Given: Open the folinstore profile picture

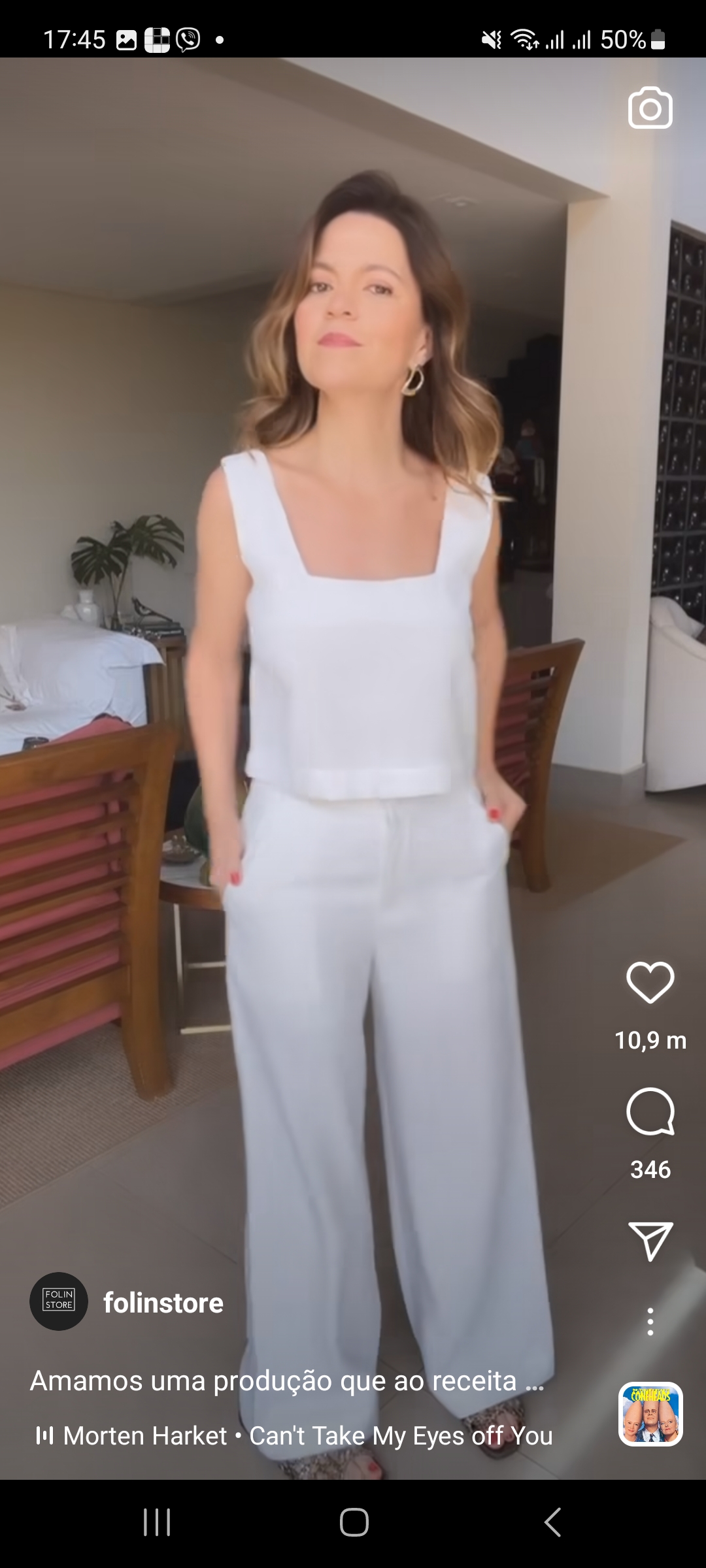Looking at the screenshot, I should click(x=59, y=1301).
